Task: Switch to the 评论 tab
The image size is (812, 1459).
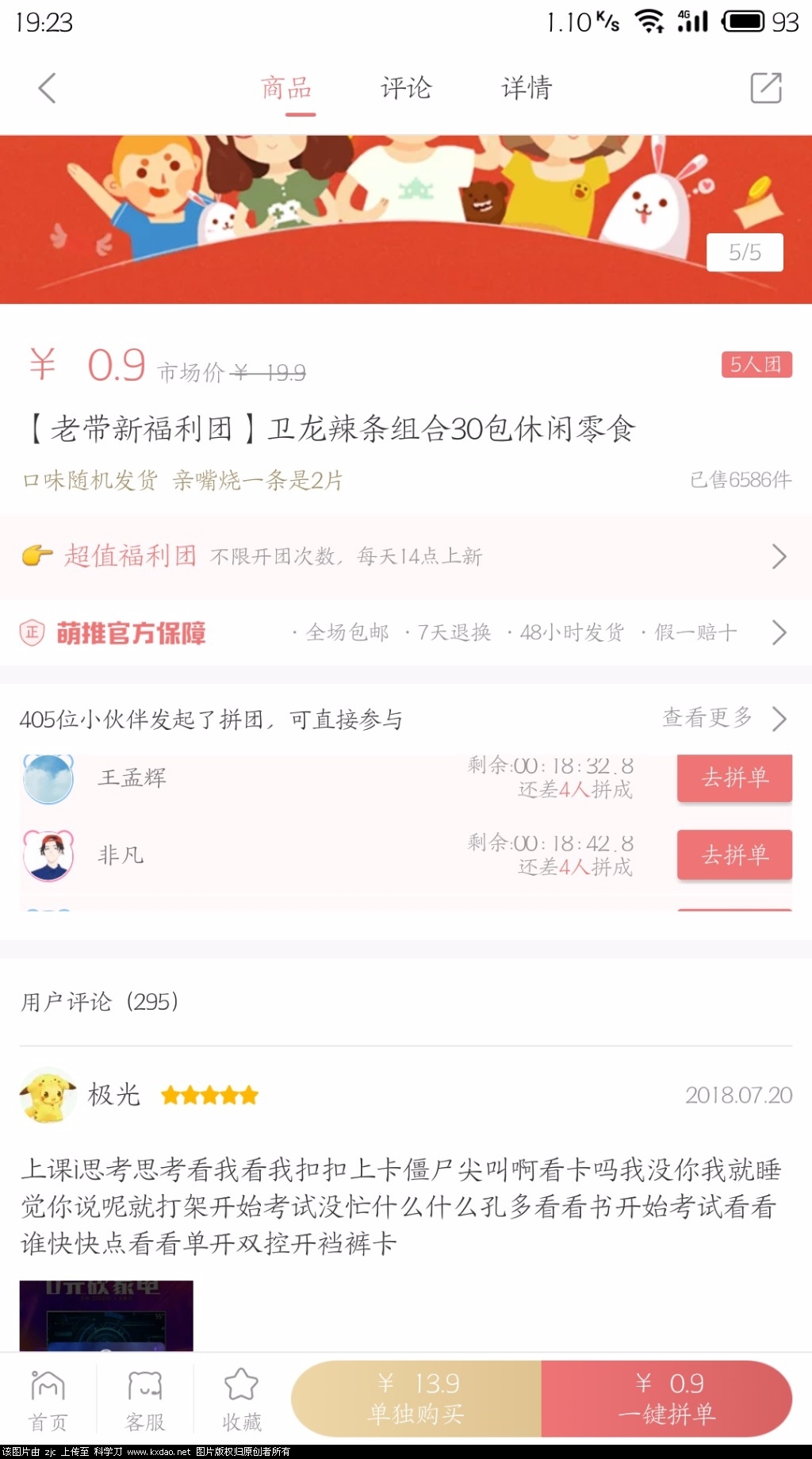Action: point(406,88)
